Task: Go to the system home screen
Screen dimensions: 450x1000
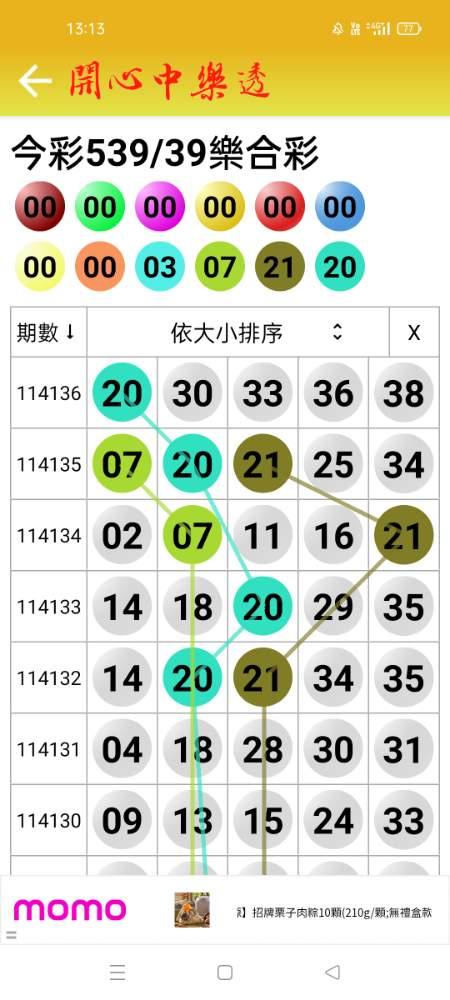Action: tap(225, 972)
